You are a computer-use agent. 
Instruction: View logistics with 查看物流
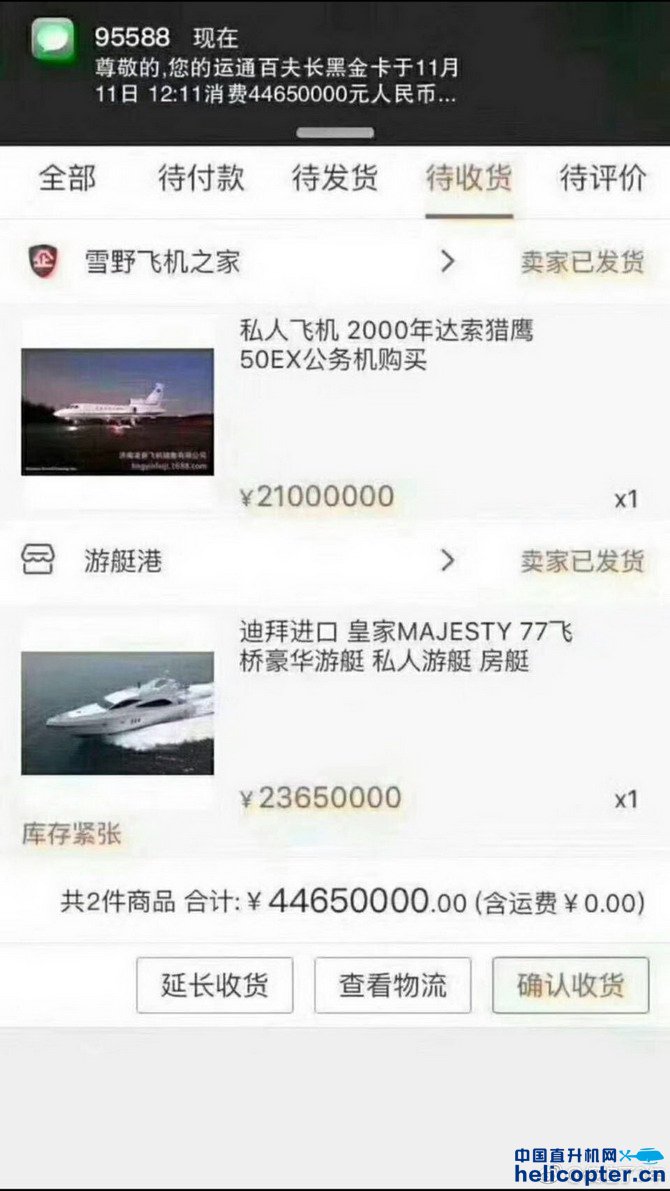click(392, 985)
